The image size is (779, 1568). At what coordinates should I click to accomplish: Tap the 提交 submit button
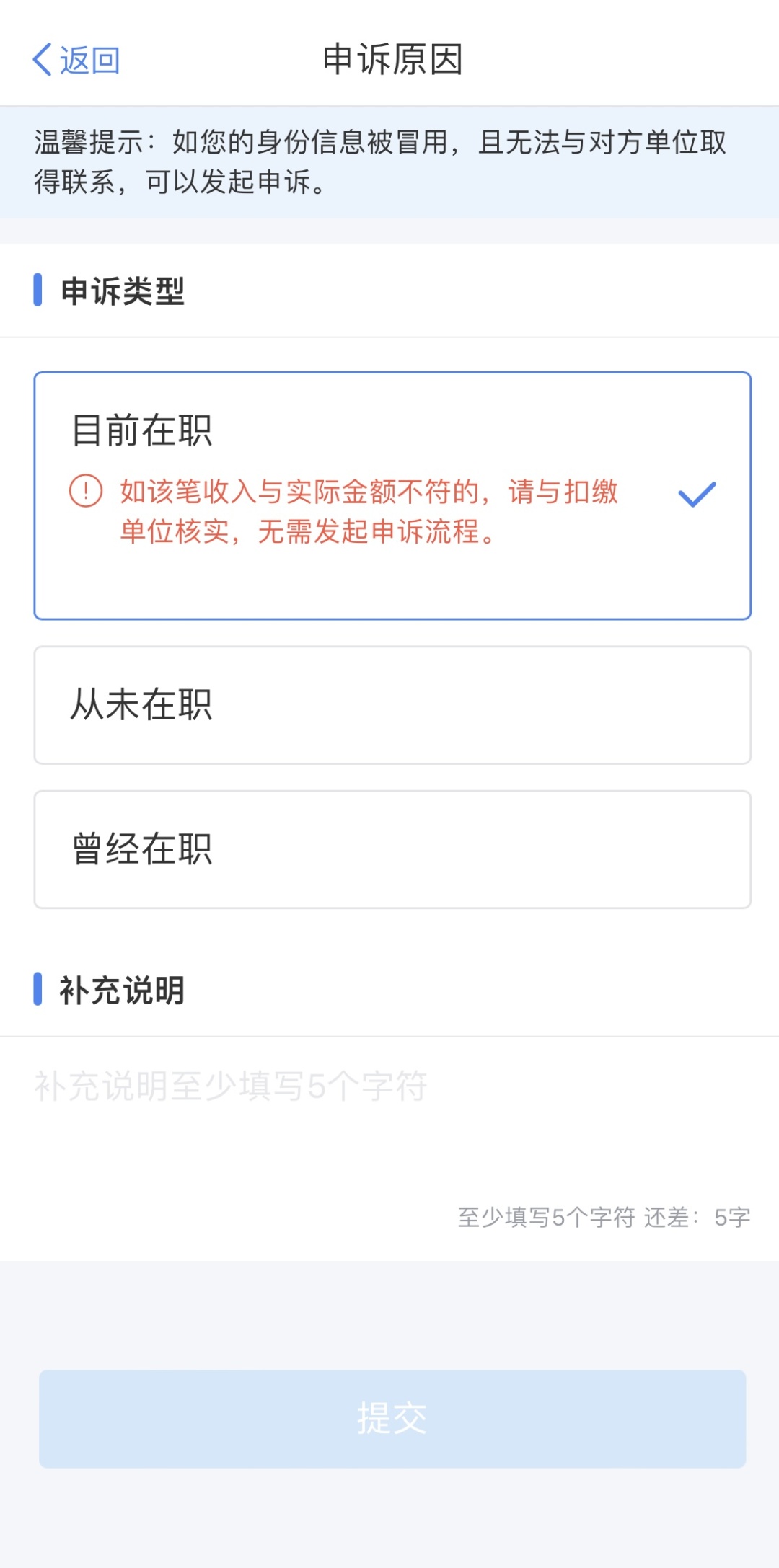click(x=392, y=1418)
